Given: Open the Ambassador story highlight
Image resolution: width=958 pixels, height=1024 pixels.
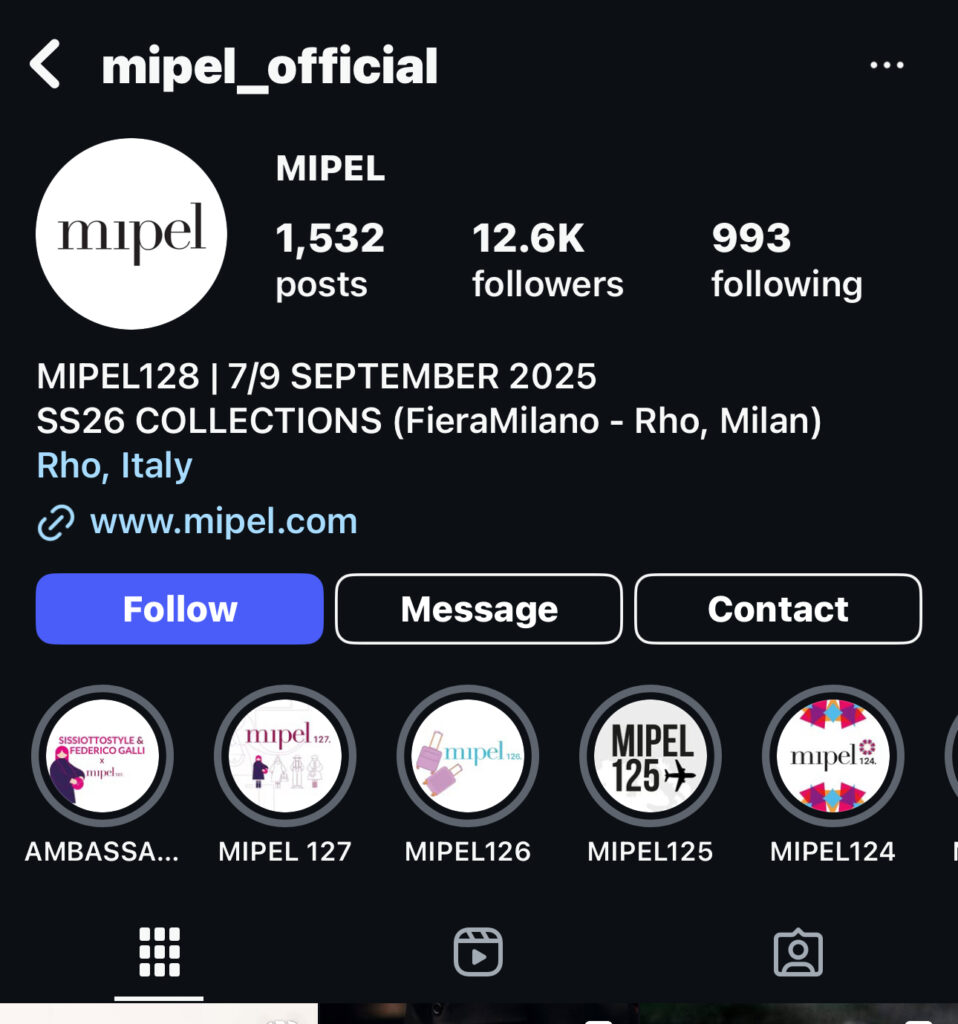Looking at the screenshot, I should coord(102,756).
